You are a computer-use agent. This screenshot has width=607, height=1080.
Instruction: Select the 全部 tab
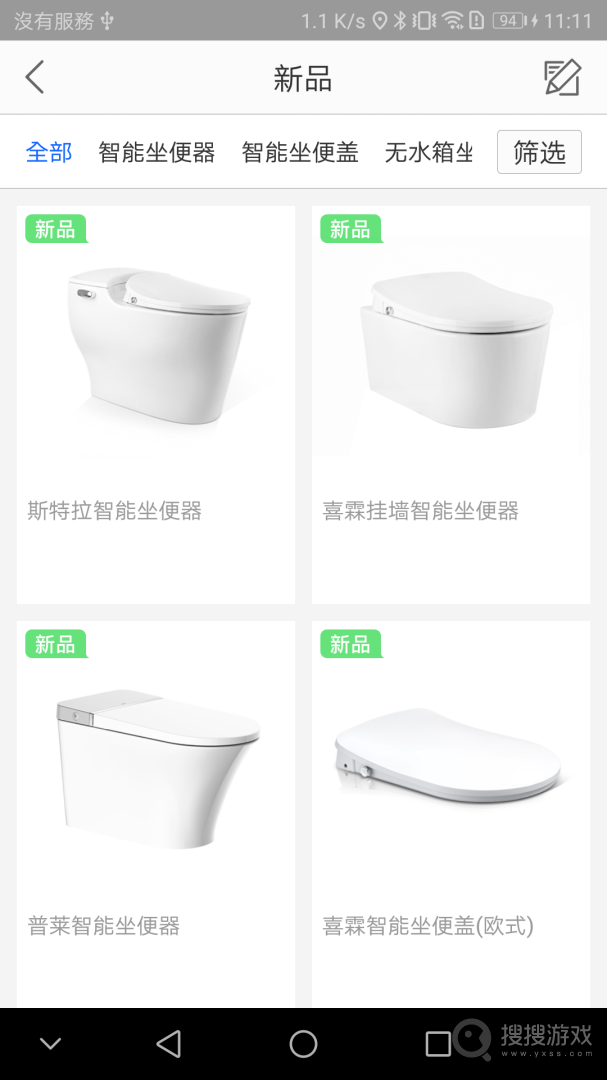coord(49,152)
